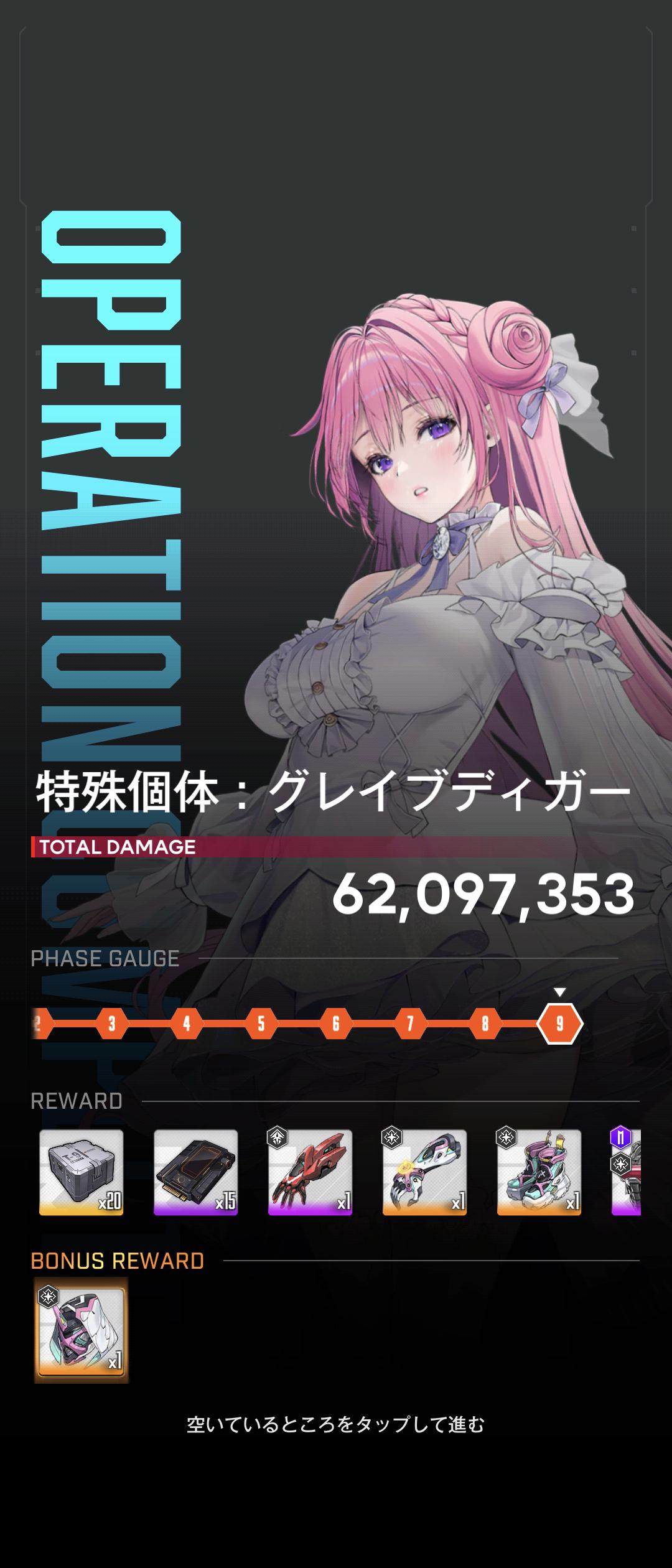Viewport: 672px width, 1568px height.
Task: Open the black module reward x15
Action: click(x=196, y=1172)
